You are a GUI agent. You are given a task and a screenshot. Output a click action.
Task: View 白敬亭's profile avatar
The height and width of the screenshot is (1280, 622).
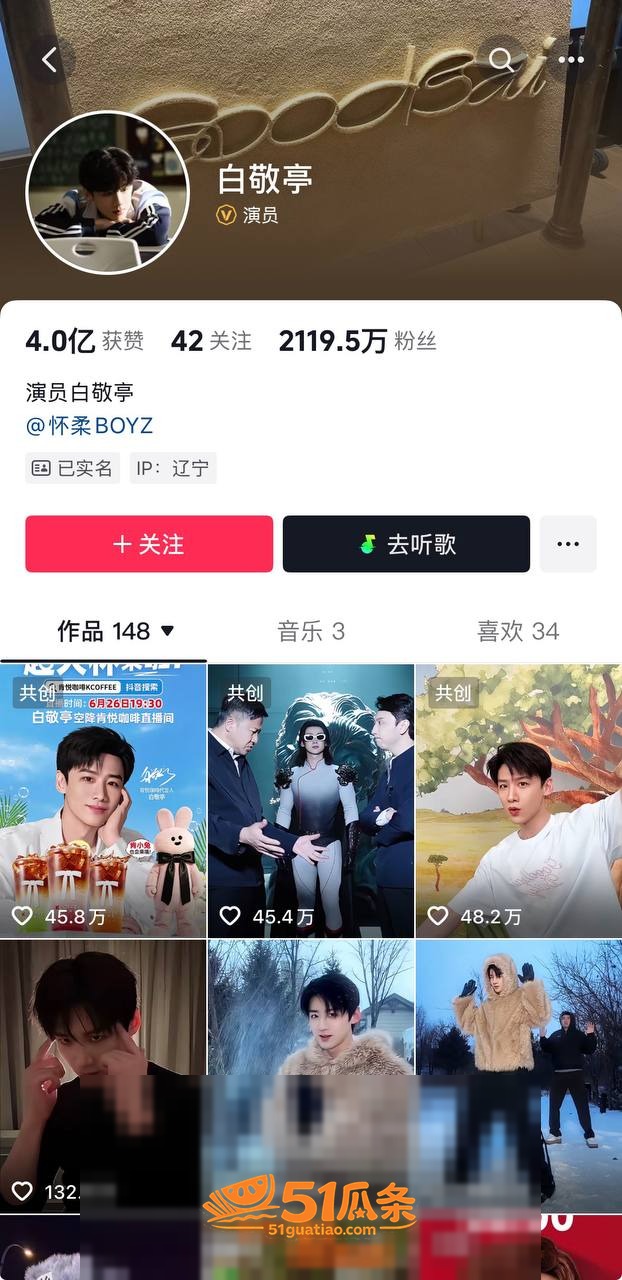(x=107, y=192)
